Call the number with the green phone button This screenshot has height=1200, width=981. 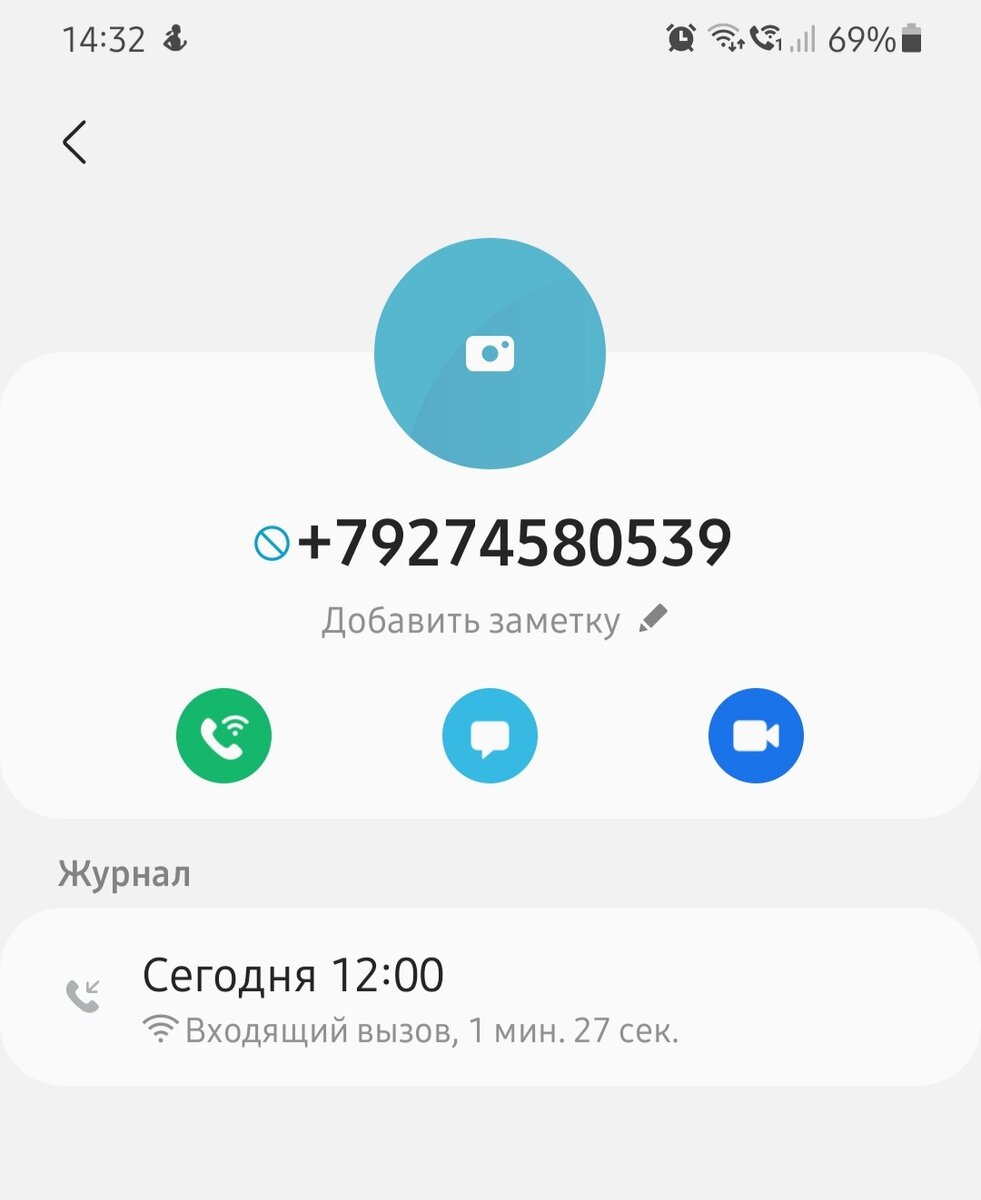coord(224,736)
